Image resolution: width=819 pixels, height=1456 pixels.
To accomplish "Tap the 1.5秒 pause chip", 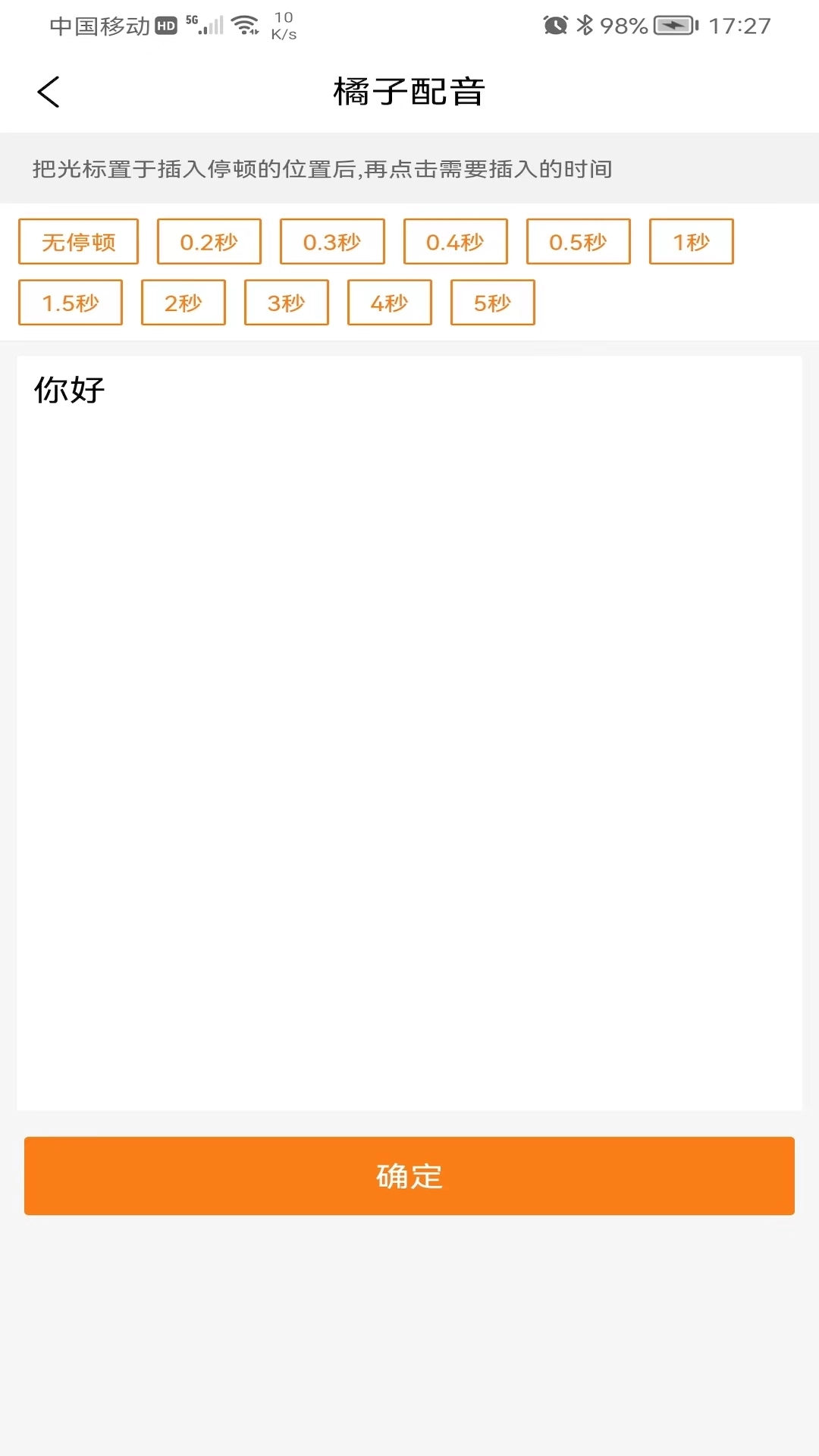I will pyautogui.click(x=71, y=303).
